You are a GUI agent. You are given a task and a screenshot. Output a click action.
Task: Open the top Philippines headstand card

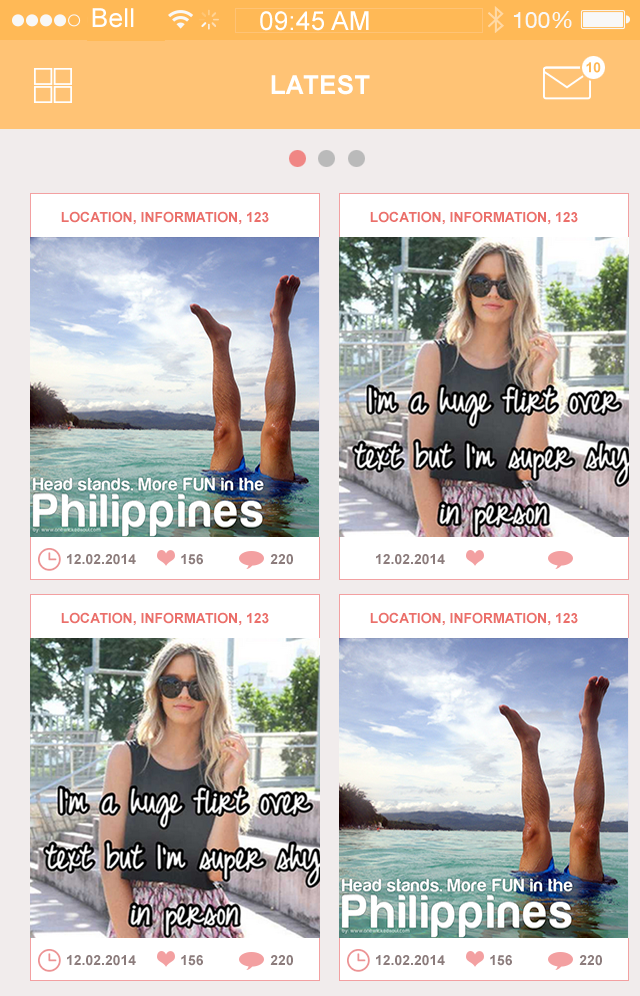[x=175, y=387]
